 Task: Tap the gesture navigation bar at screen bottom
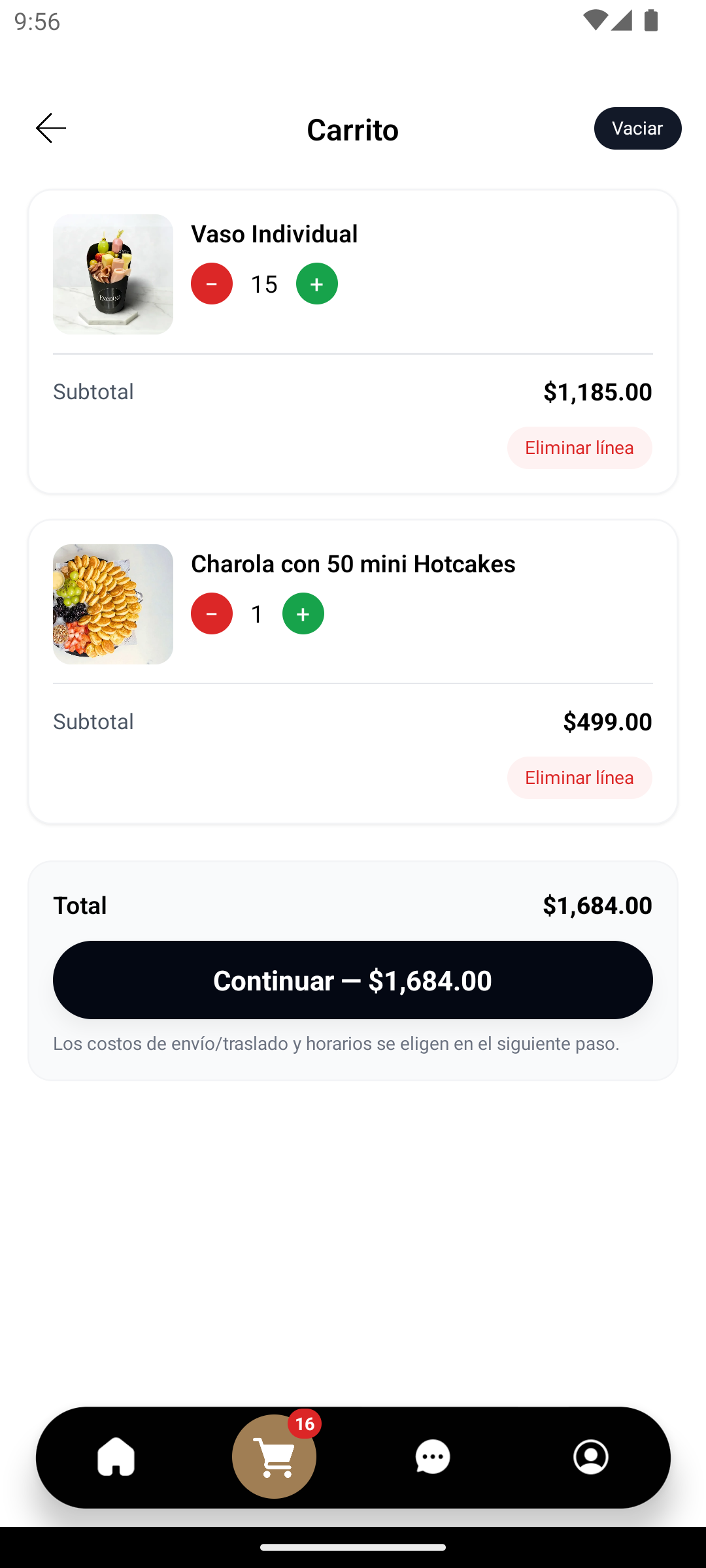coord(353,1546)
